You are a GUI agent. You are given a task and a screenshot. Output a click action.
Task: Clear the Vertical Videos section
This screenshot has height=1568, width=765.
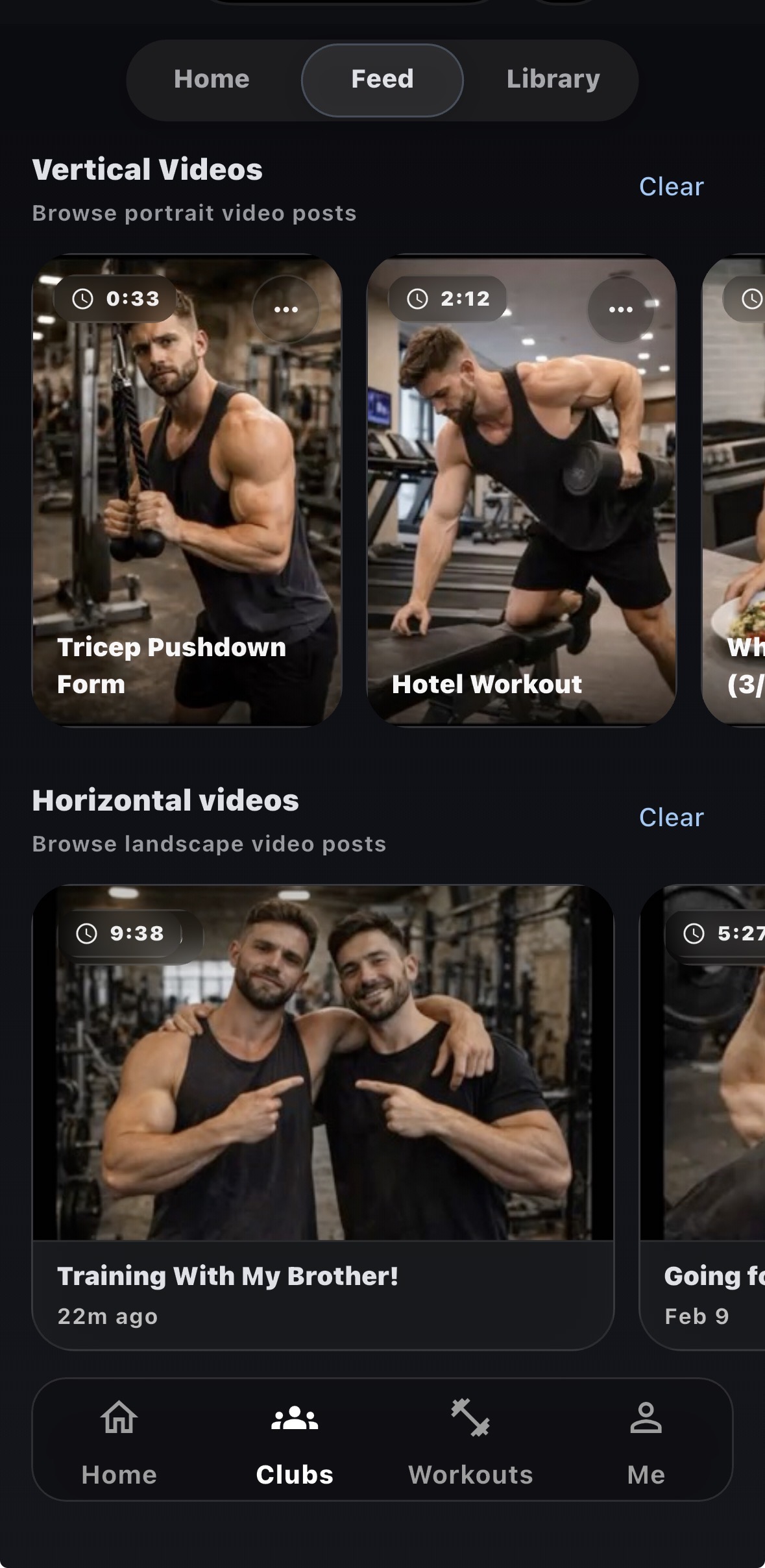point(671,187)
